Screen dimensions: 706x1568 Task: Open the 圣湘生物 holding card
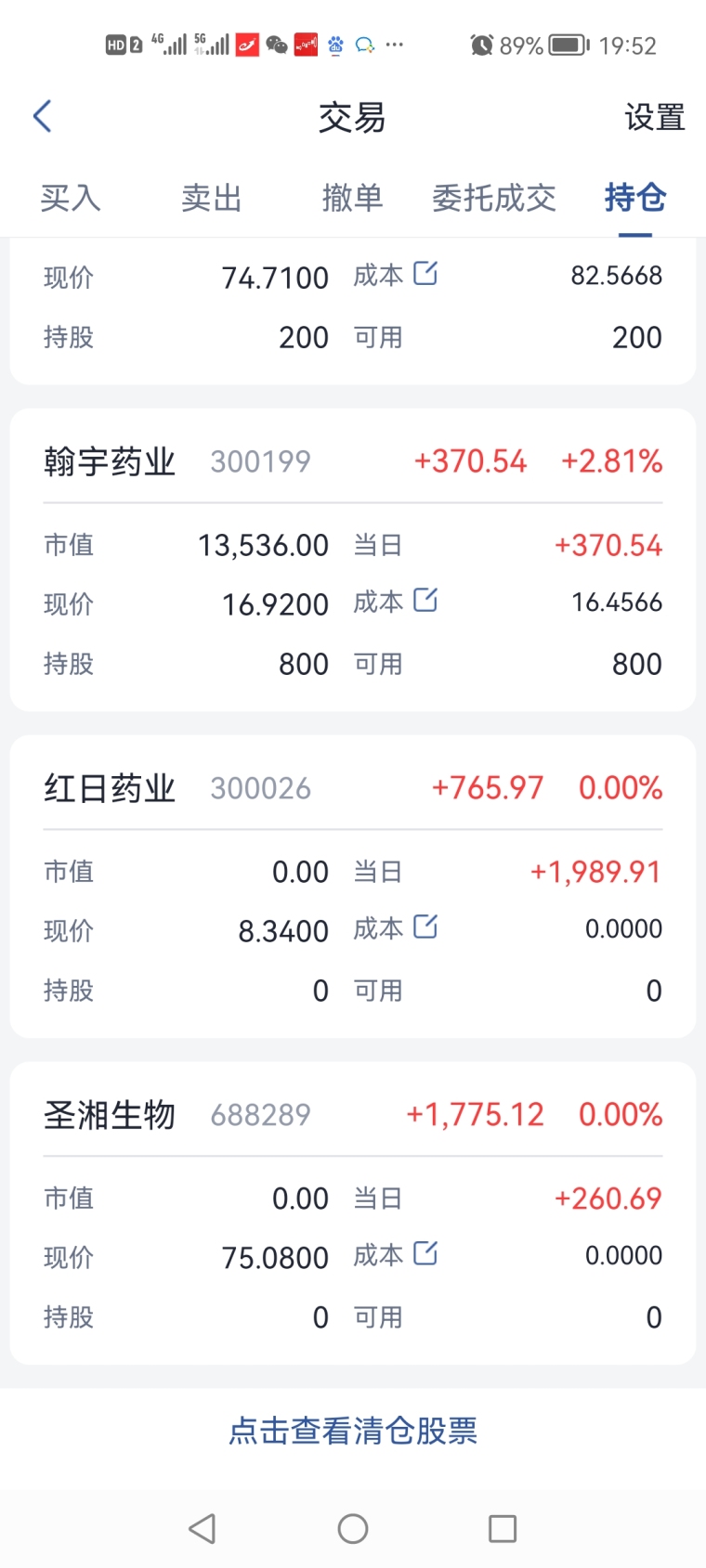353,1213
